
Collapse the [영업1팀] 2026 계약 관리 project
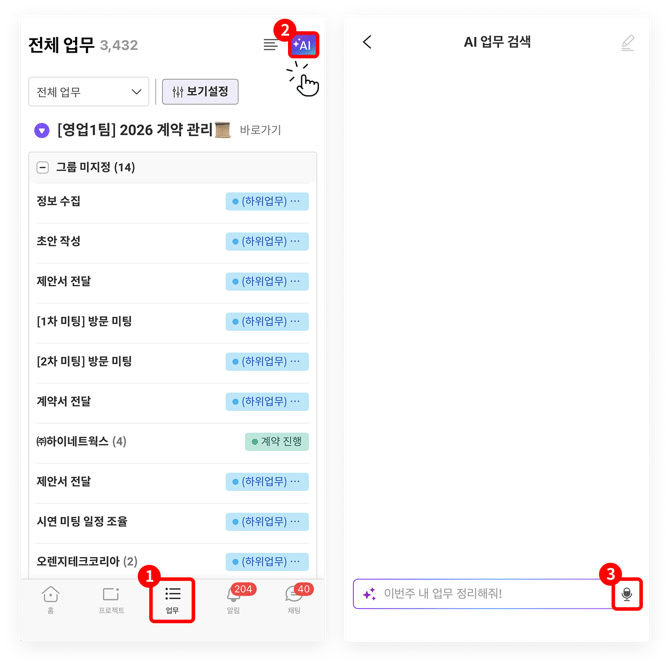42,130
